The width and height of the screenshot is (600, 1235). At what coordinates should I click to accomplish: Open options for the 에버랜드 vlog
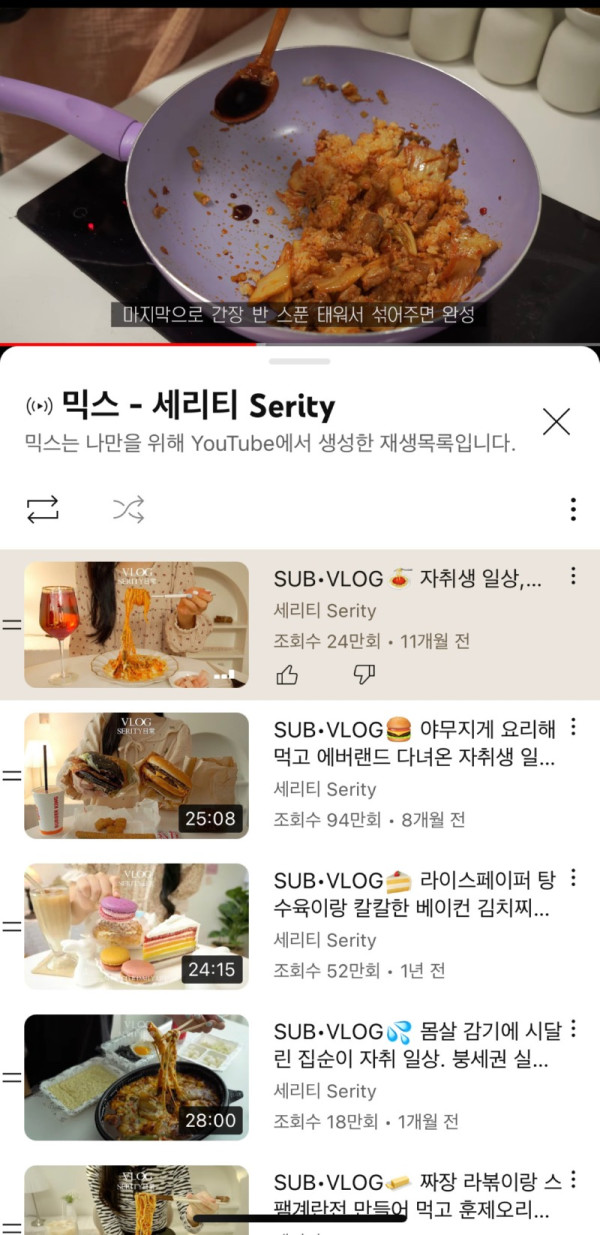(573, 727)
